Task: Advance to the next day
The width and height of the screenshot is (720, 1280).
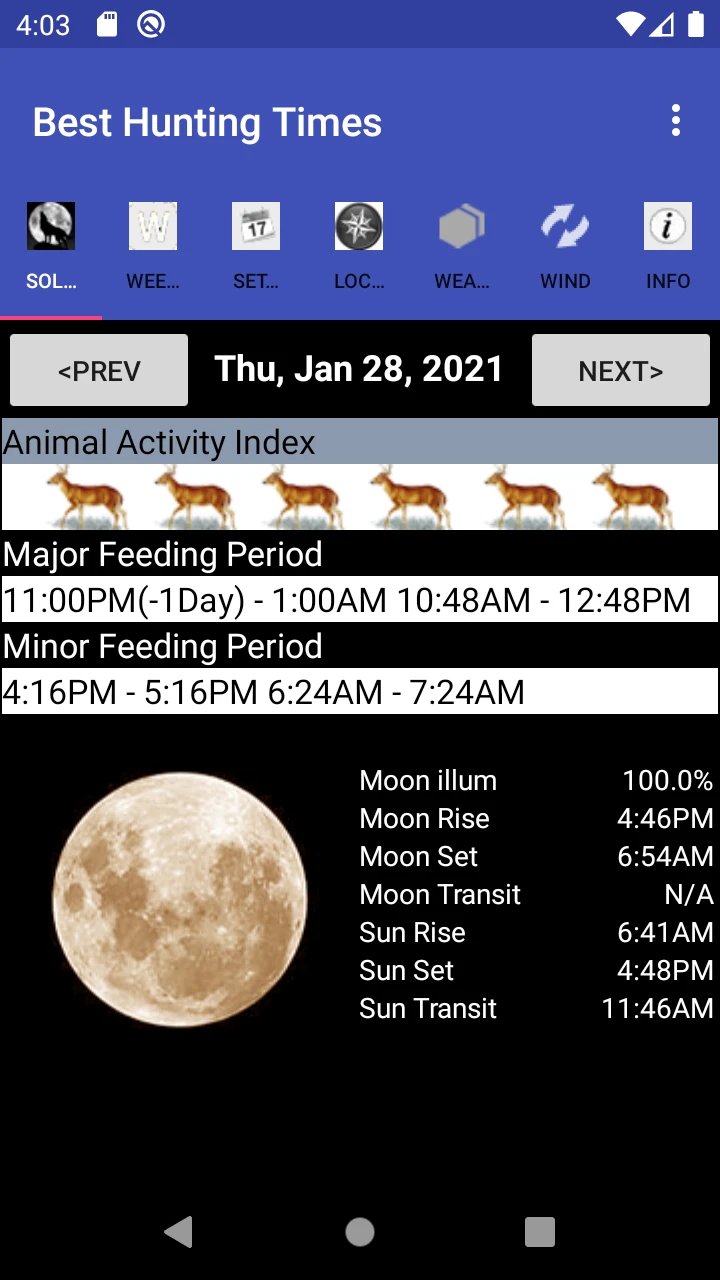Action: (x=621, y=371)
